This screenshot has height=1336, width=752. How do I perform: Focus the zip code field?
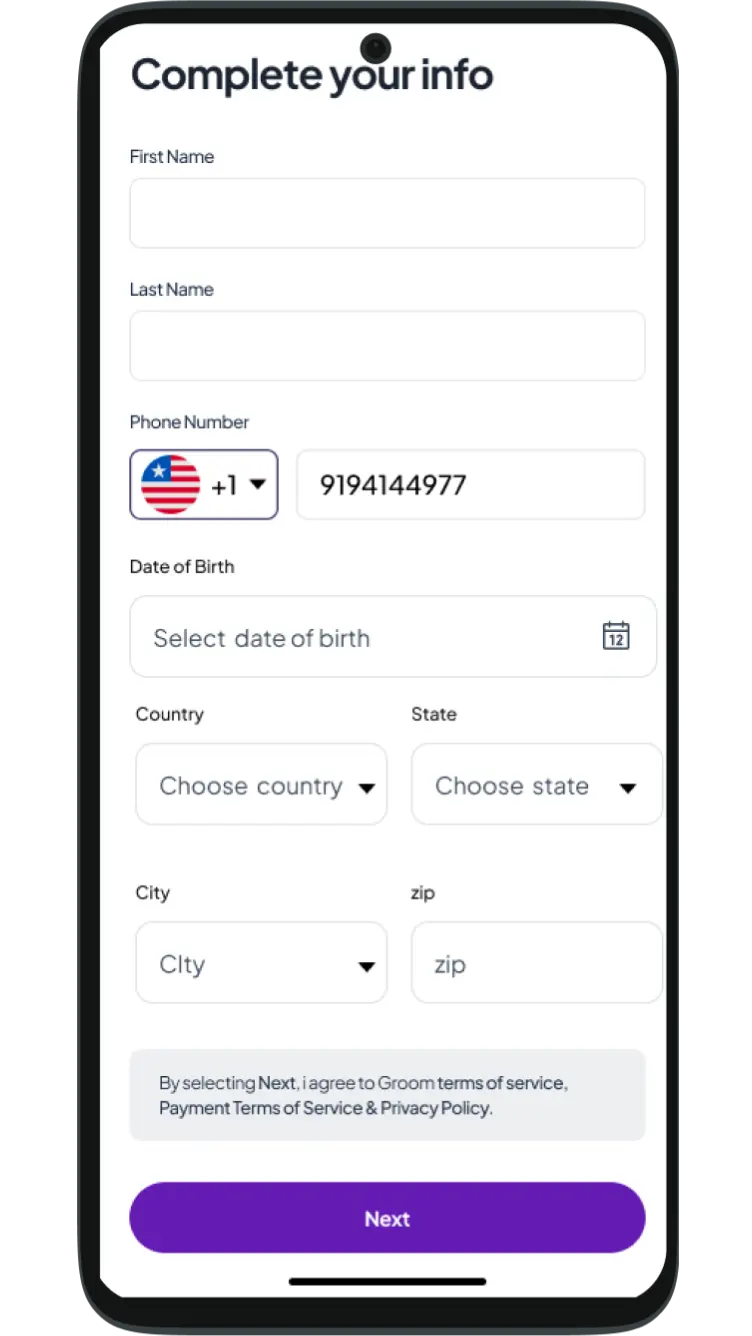[537, 963]
